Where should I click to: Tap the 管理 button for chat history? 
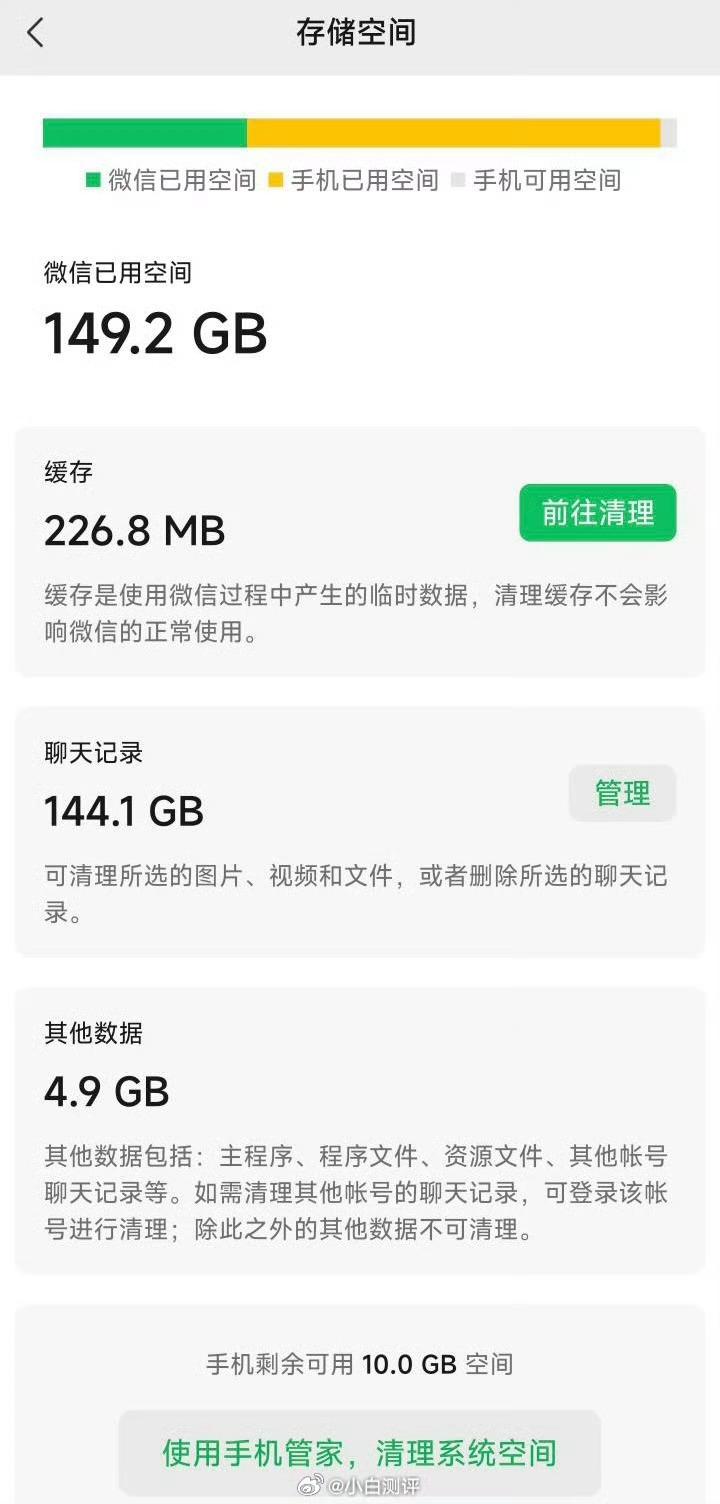click(x=622, y=792)
